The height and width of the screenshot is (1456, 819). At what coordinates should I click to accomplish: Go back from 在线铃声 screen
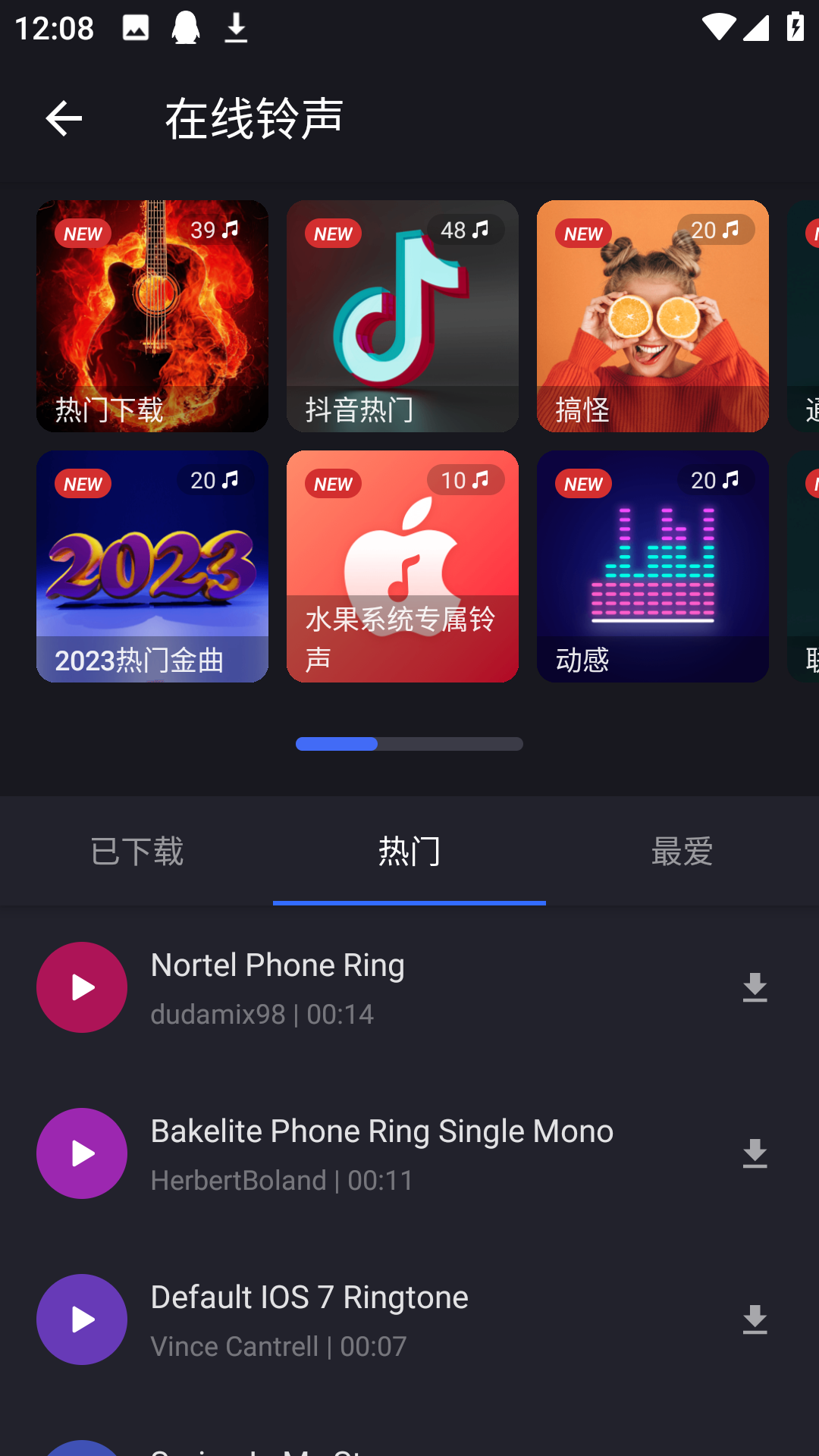coord(64,119)
